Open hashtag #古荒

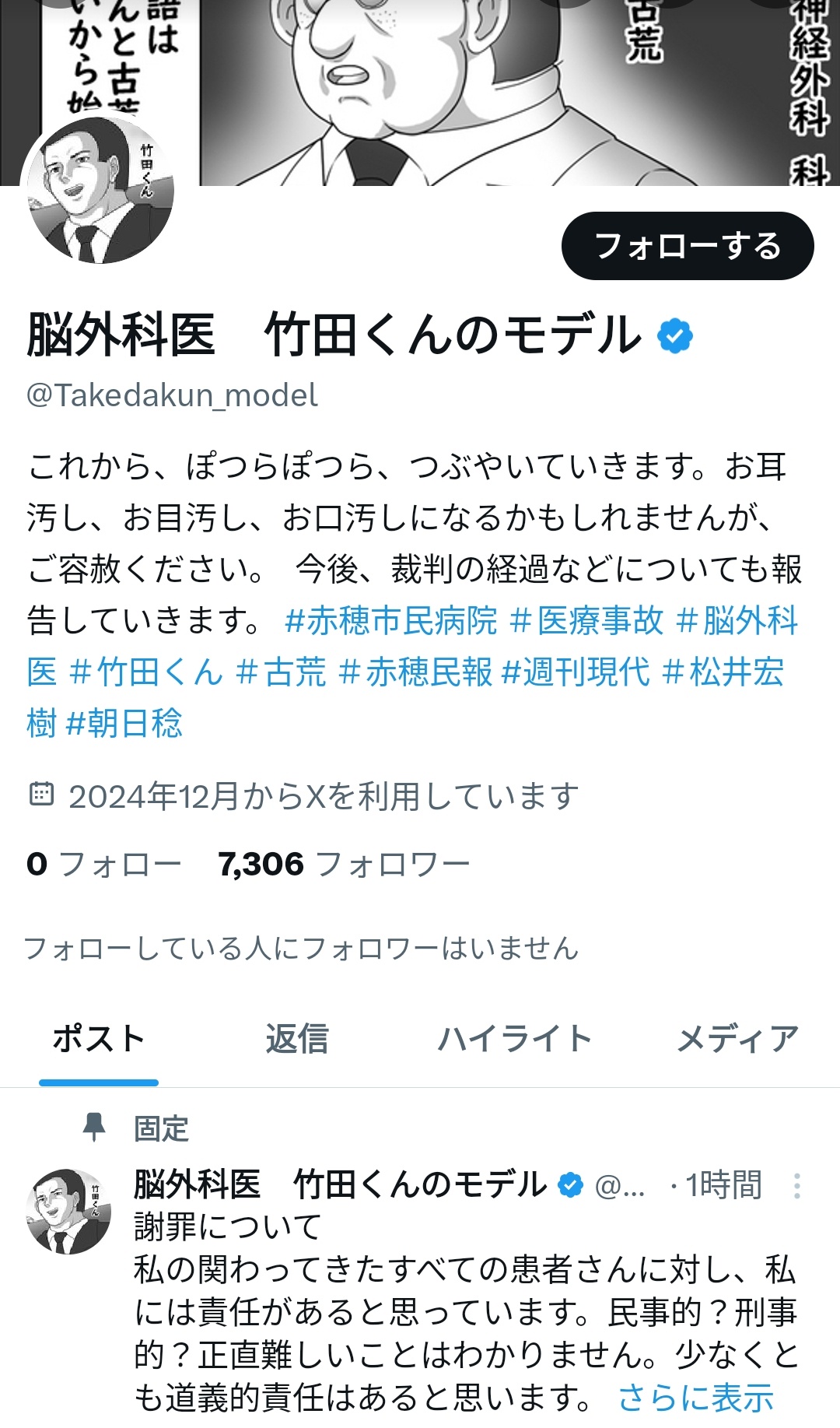(x=281, y=672)
